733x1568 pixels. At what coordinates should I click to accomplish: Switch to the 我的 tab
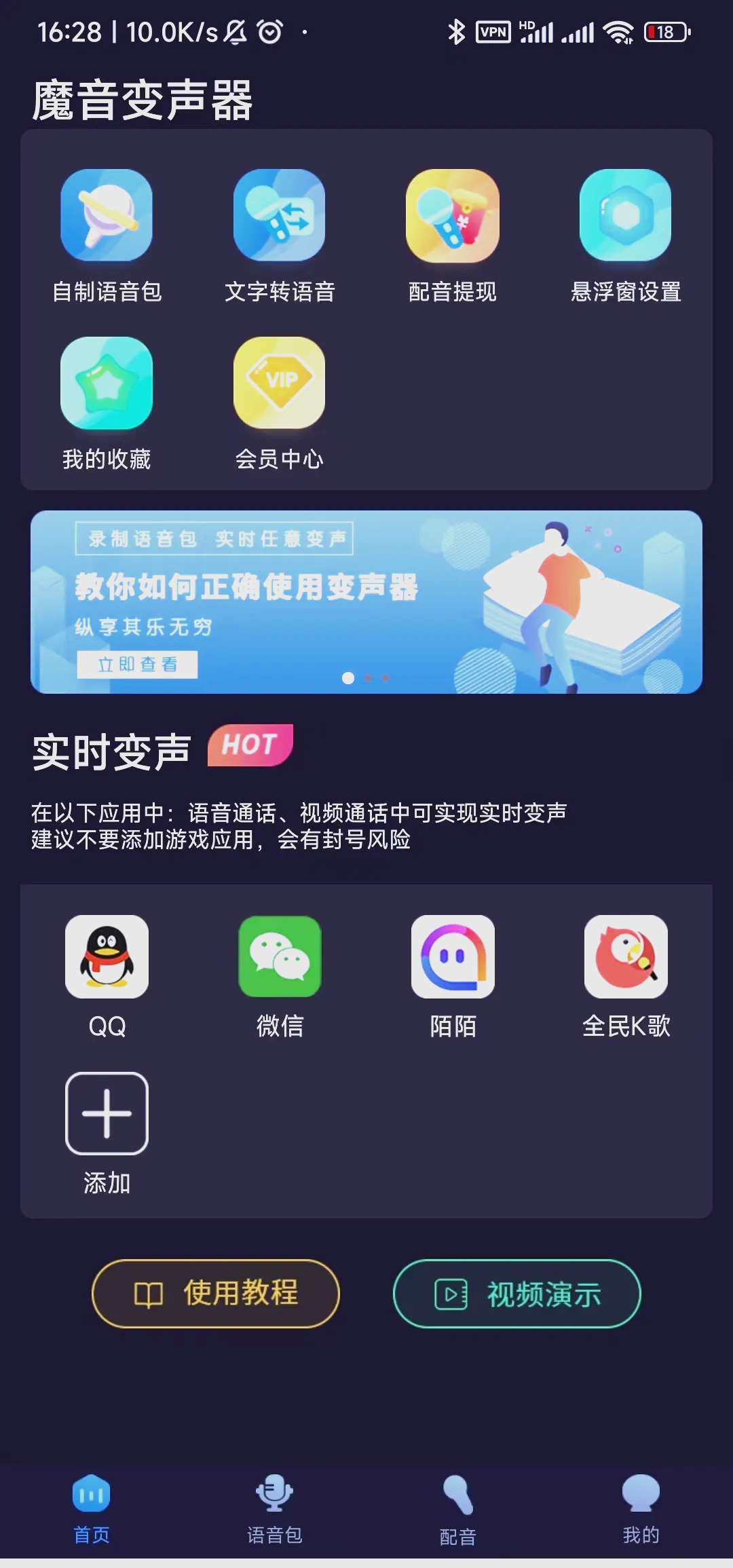pos(641,1508)
